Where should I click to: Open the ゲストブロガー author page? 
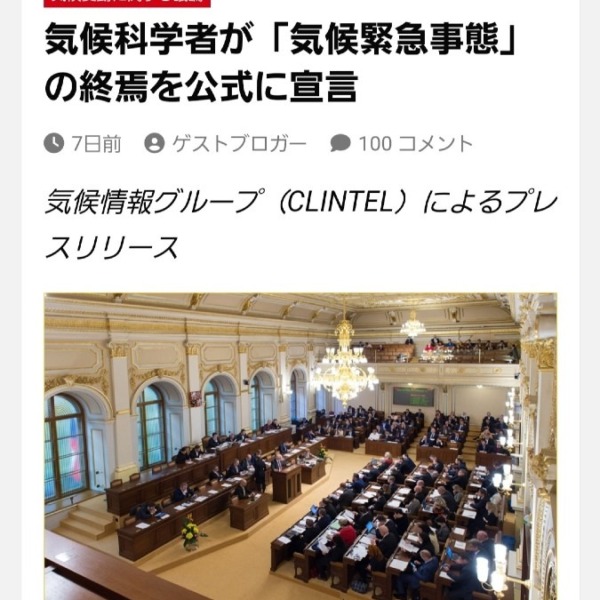[x=238, y=143]
